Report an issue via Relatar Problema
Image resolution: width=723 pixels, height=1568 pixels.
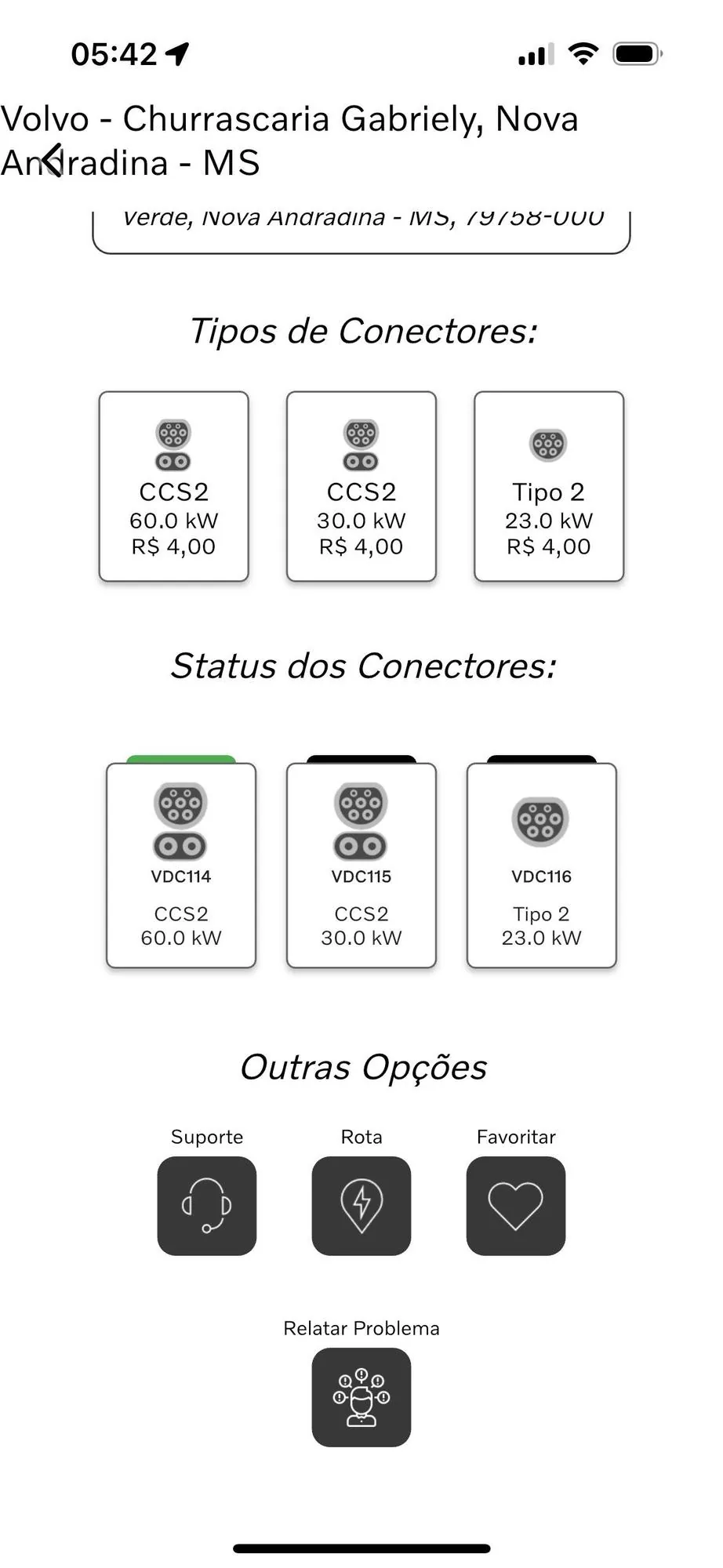(x=361, y=1397)
